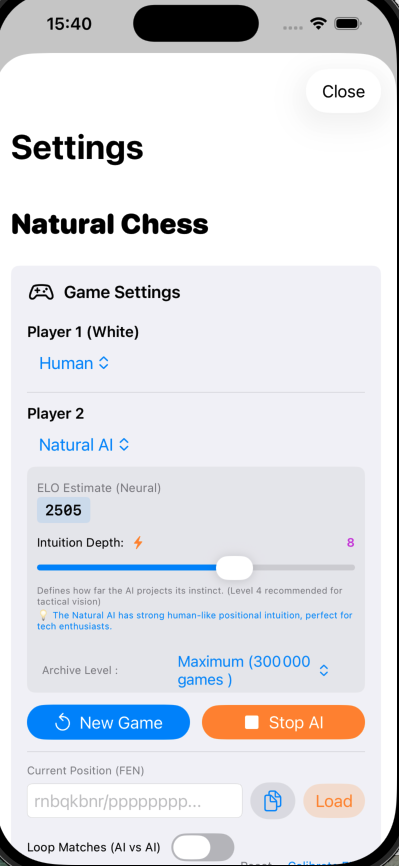The height and width of the screenshot is (866, 399).
Task: Copy the FEN with the clipboard icon
Action: tap(272, 801)
